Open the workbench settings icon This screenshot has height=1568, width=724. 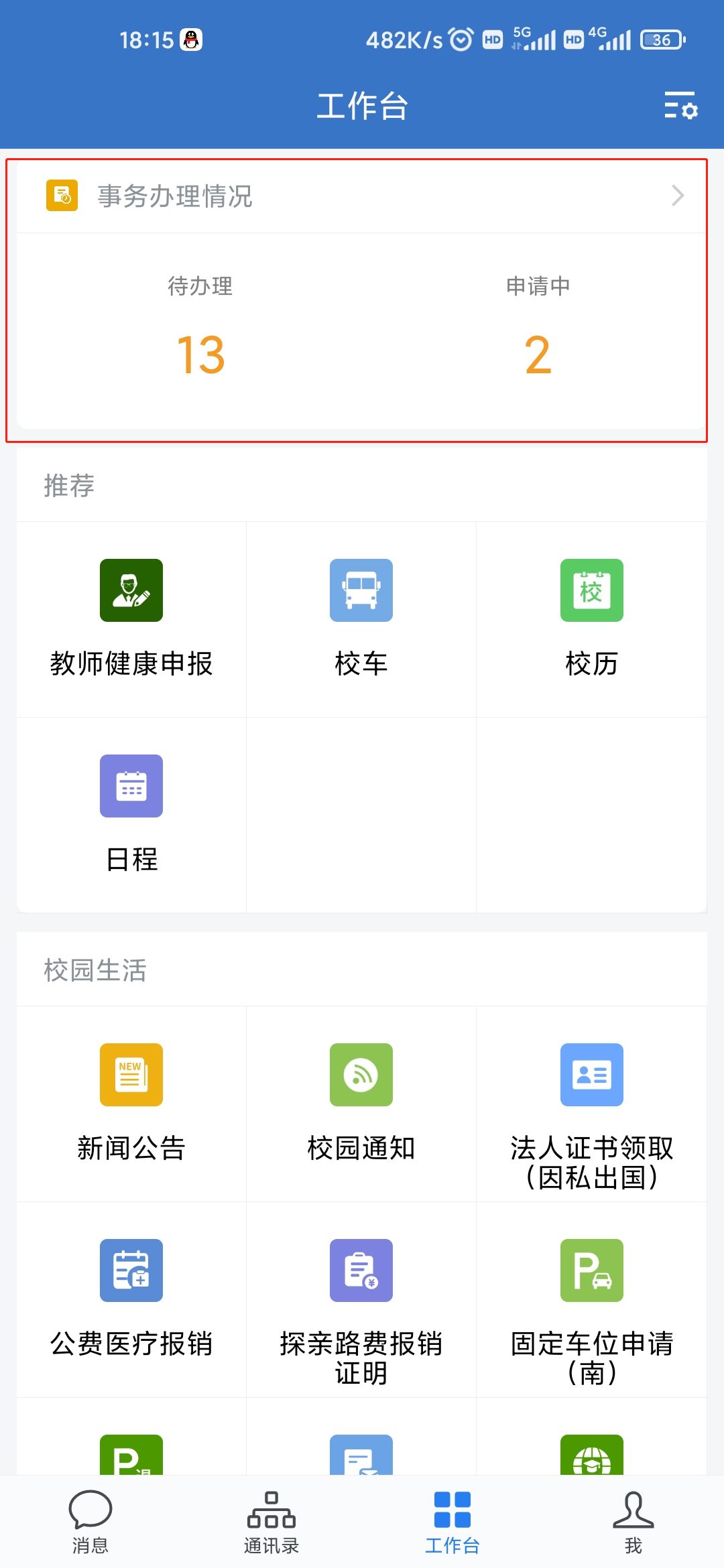pyautogui.click(x=681, y=106)
